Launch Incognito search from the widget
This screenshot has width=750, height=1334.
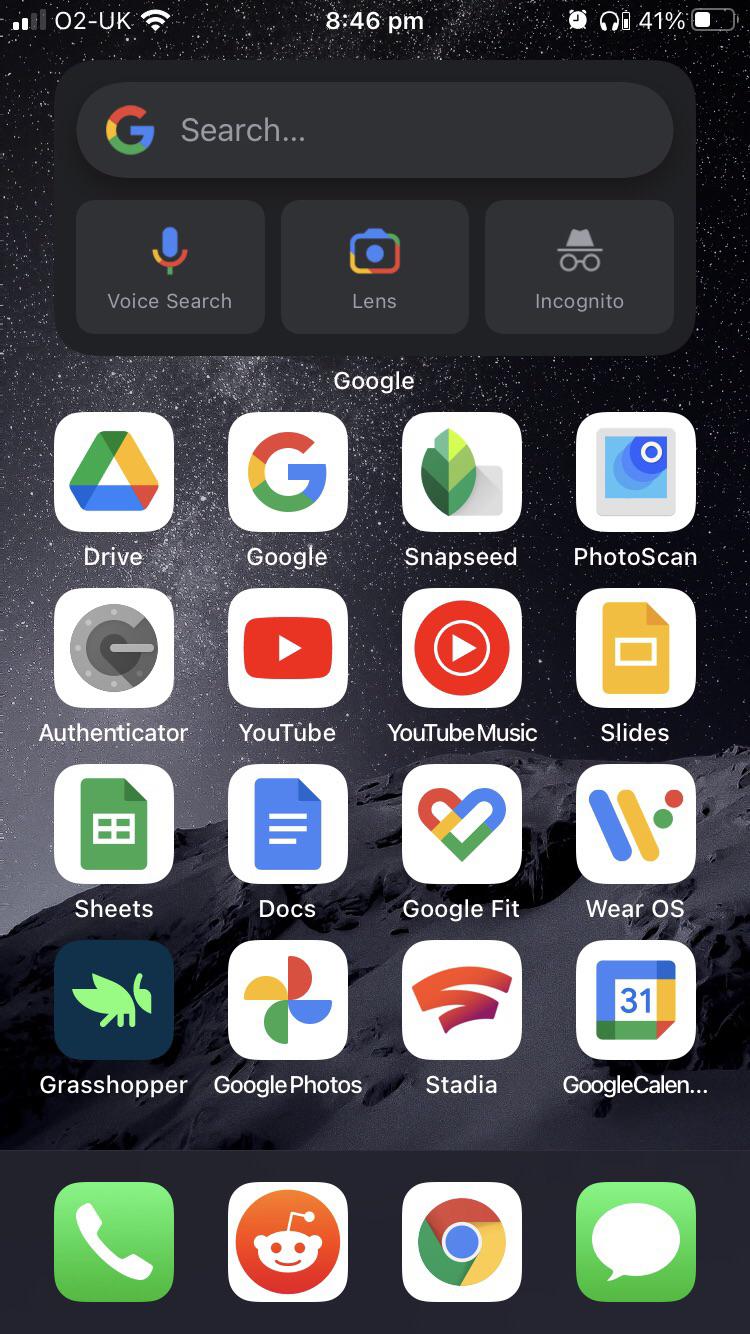click(579, 267)
